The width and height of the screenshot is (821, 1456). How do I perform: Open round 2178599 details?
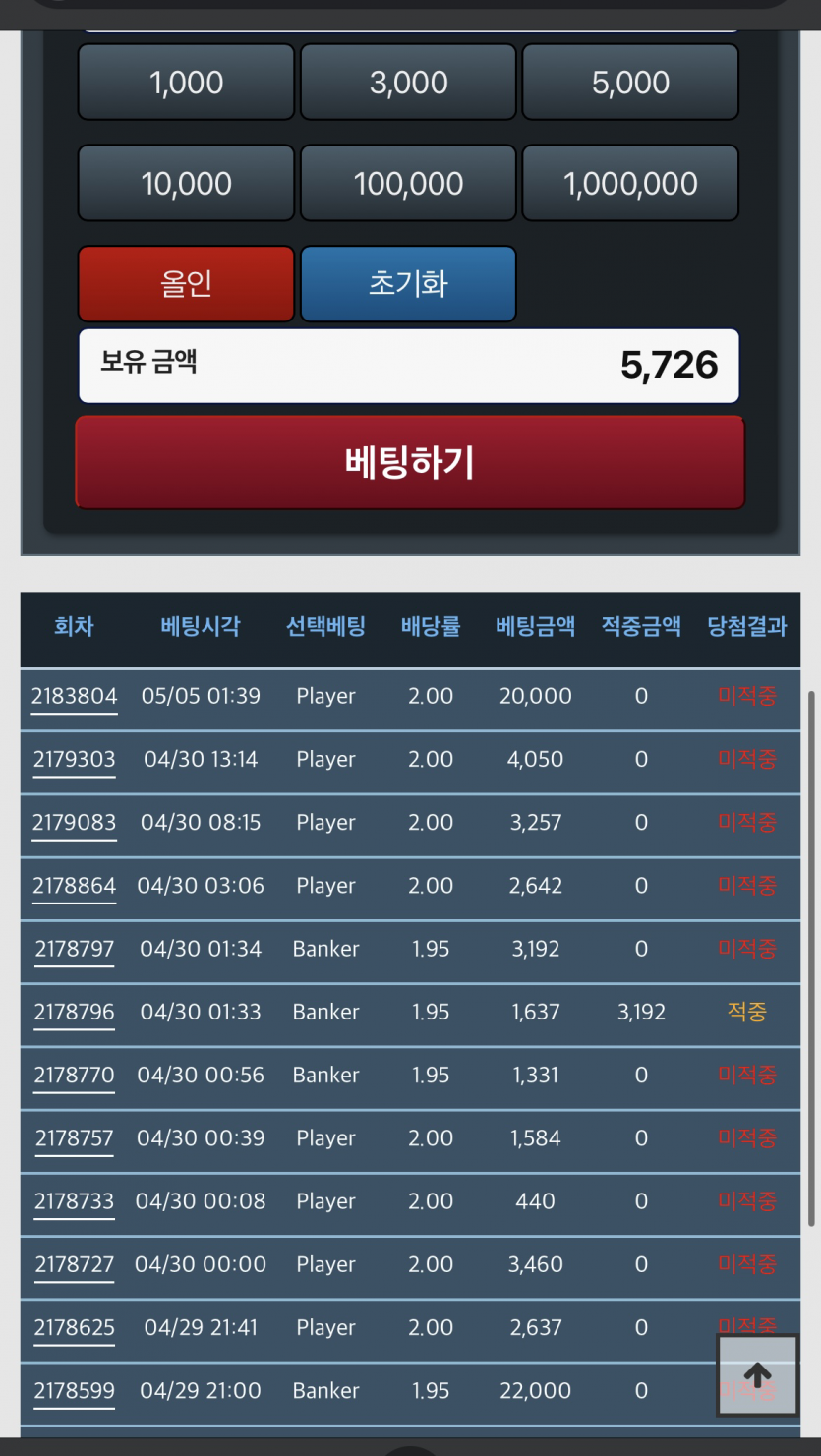pos(74,1391)
